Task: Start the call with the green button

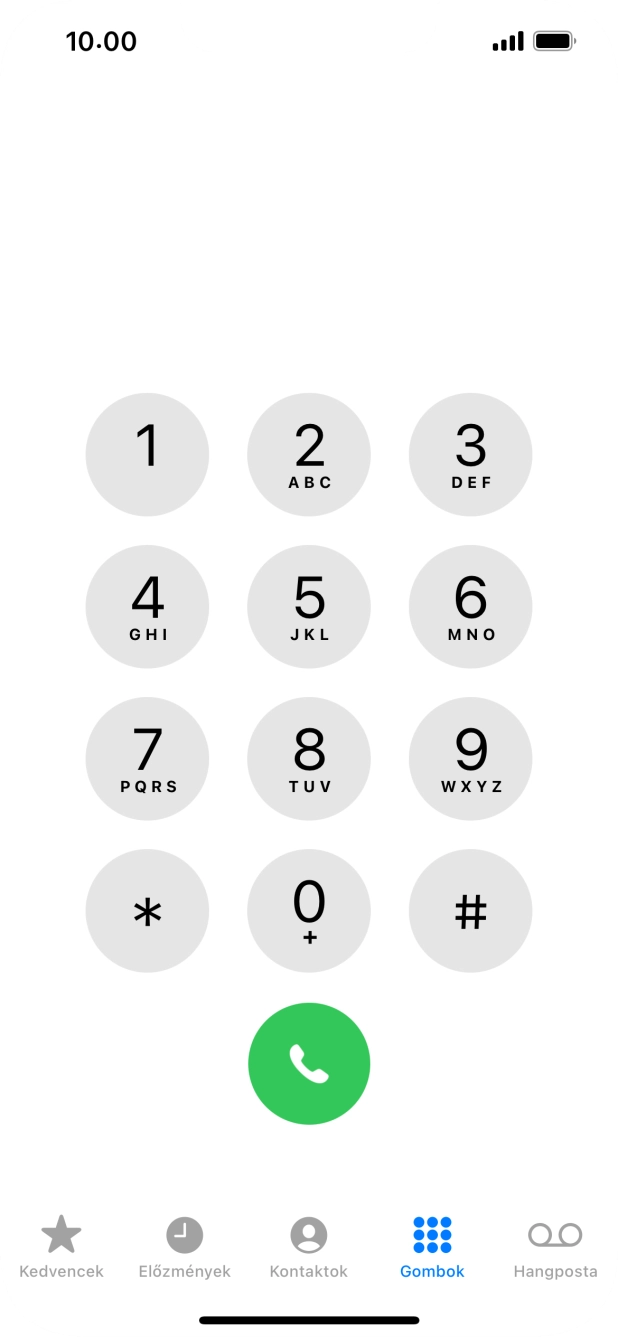Action: click(x=309, y=1064)
